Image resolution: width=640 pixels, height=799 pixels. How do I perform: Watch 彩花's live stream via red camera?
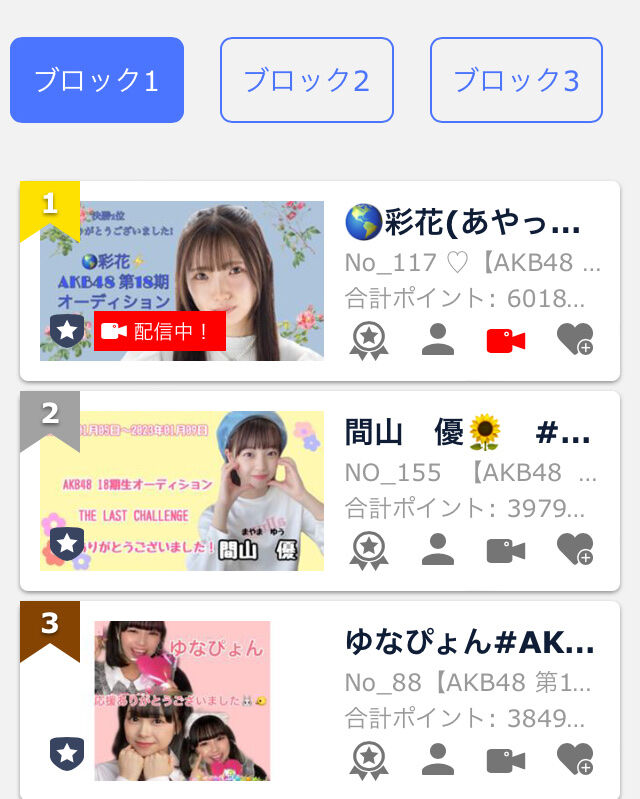pyautogui.click(x=506, y=340)
